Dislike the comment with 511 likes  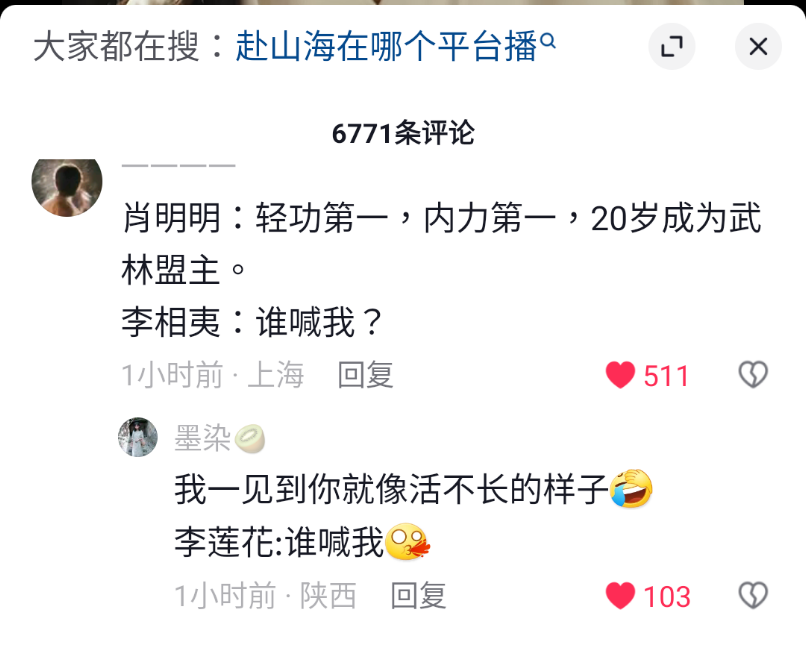[x=752, y=375]
